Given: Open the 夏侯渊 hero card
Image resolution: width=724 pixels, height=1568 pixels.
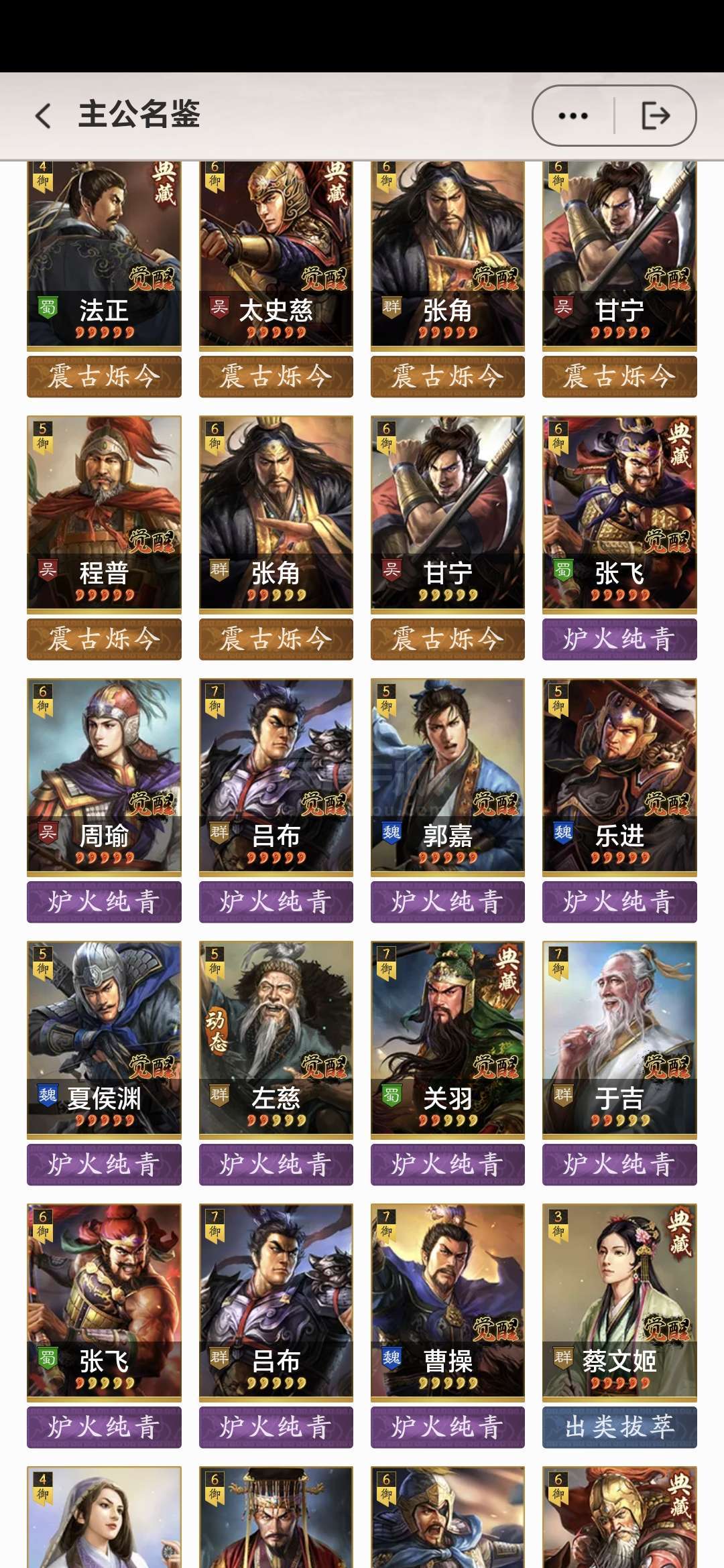Looking at the screenshot, I should pos(104,1038).
